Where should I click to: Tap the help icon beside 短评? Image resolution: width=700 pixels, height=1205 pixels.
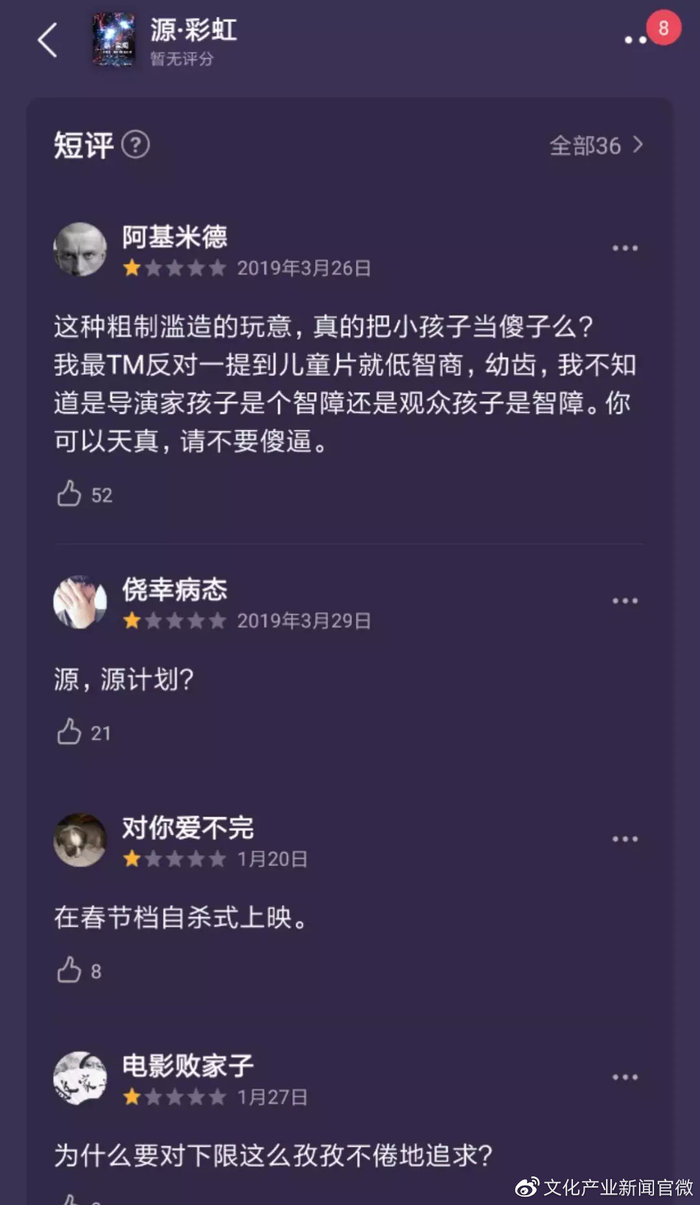135,146
